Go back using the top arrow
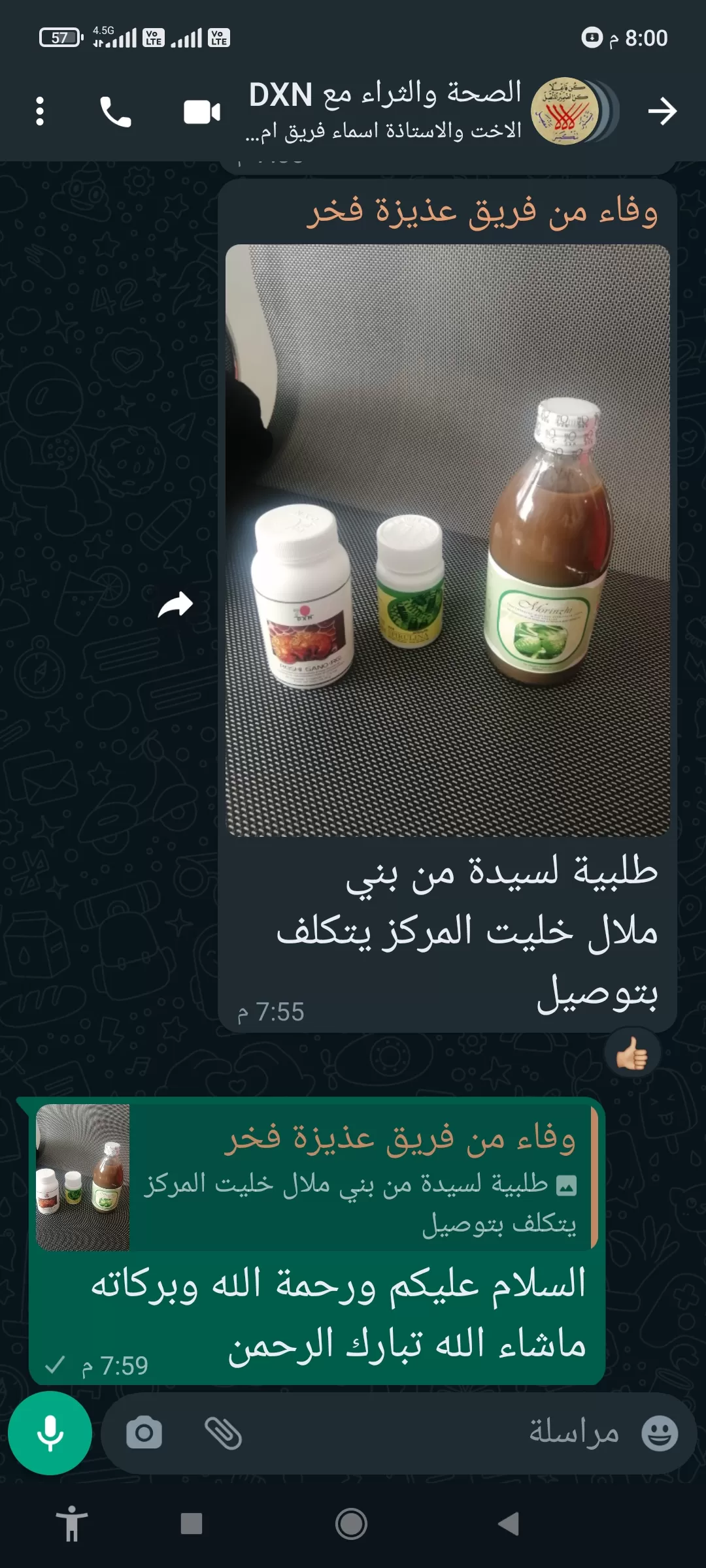This screenshot has width=706, height=1568. point(662,111)
